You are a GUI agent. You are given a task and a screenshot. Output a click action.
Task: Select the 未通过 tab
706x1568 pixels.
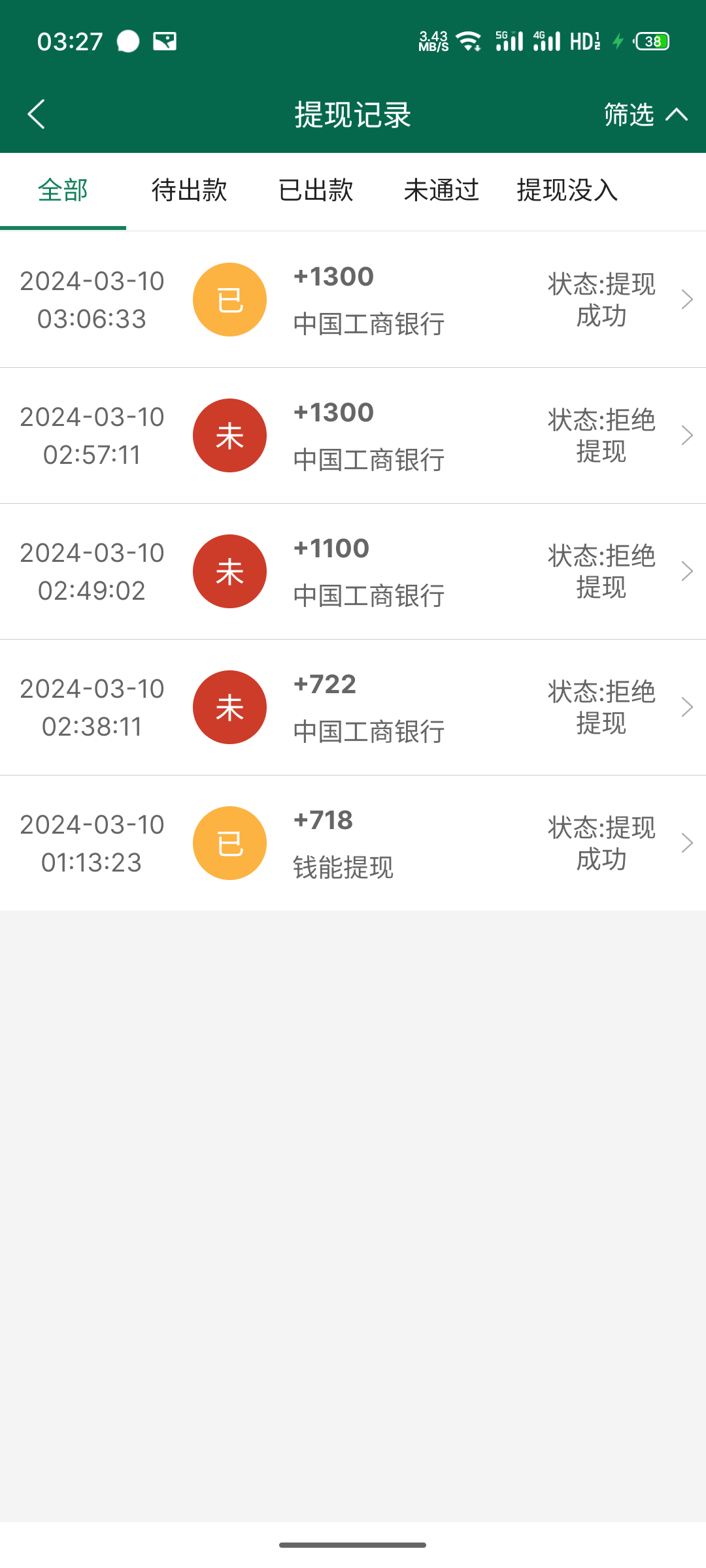pos(441,191)
